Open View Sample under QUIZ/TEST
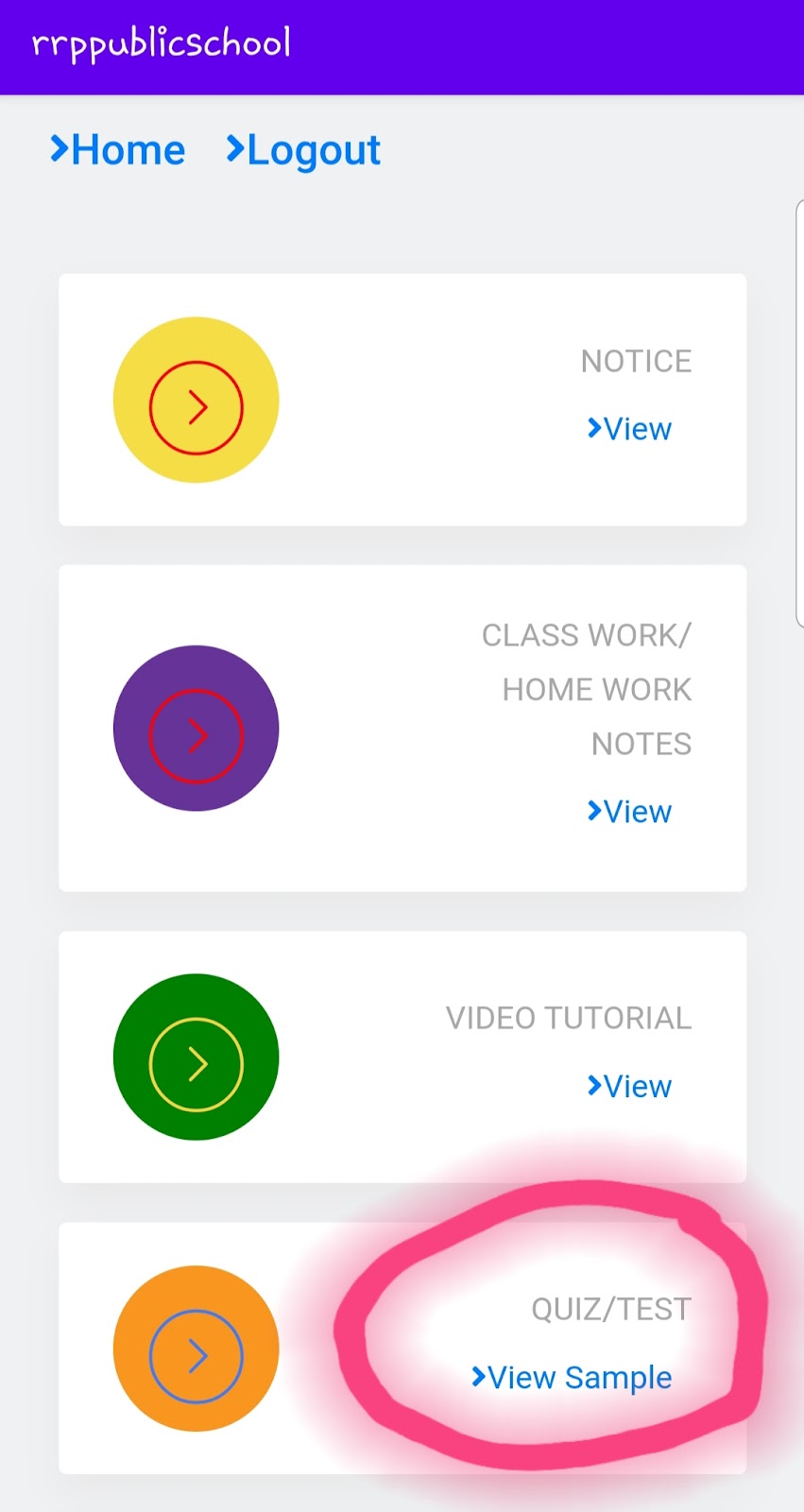The height and width of the screenshot is (1512, 804). [572, 1378]
